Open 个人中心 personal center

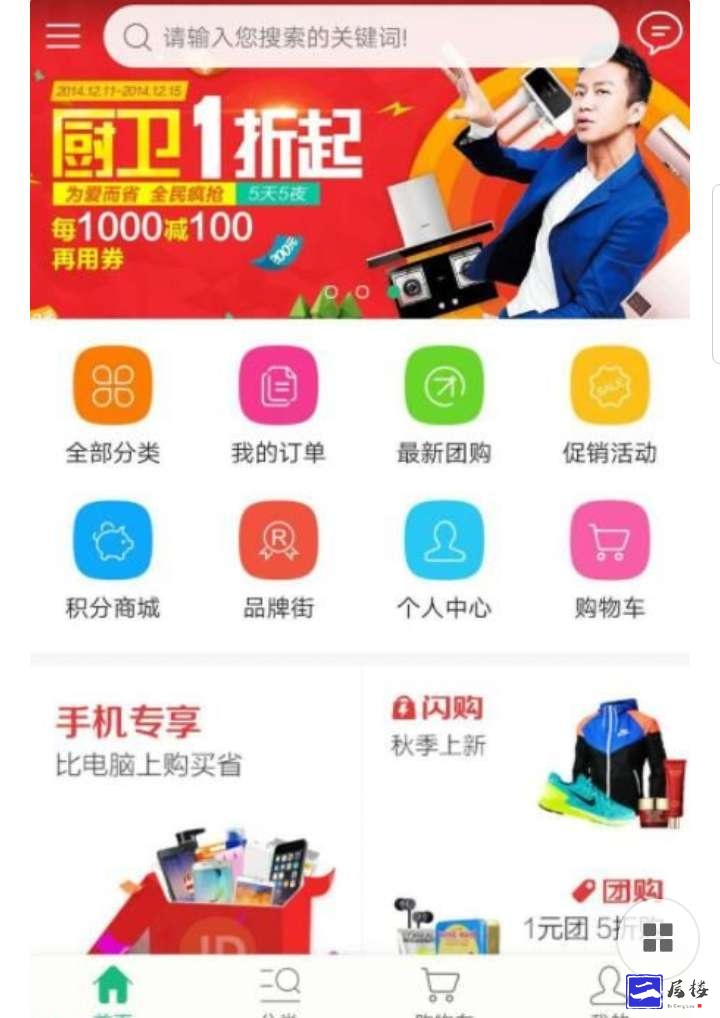tap(444, 541)
